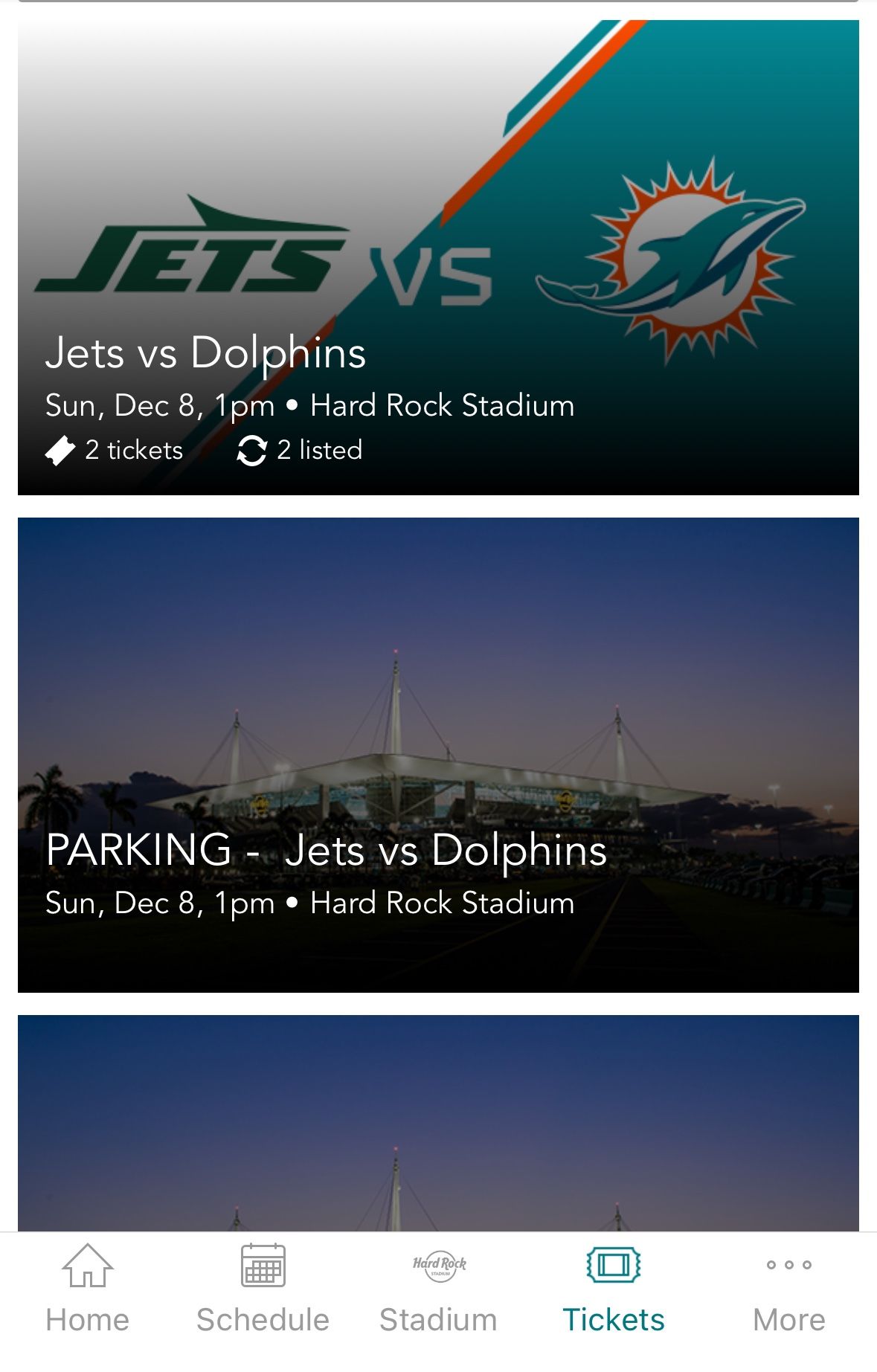
Task: Open the Stadium tab
Action: tap(438, 1290)
